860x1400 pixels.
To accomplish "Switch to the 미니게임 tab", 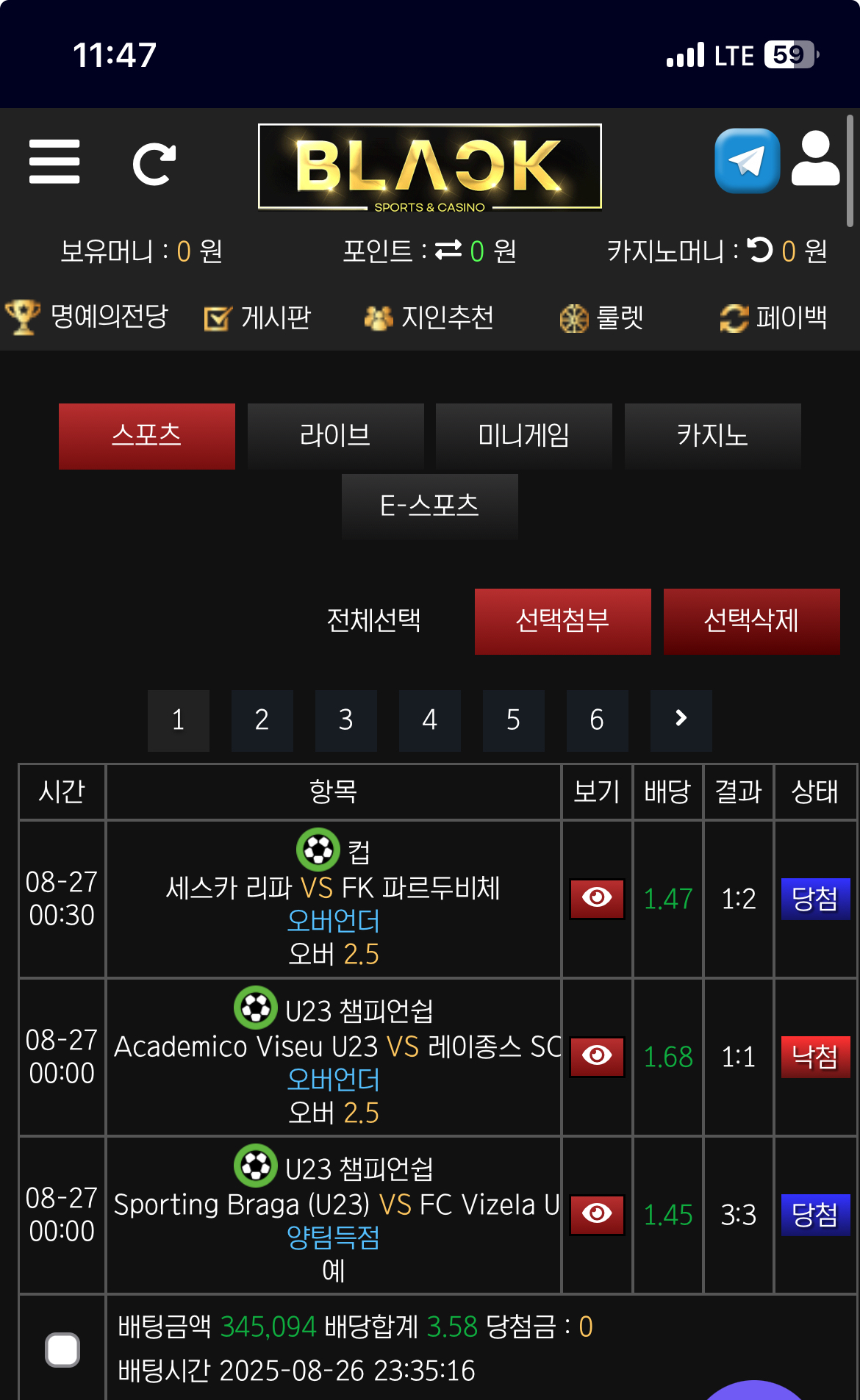I will click(523, 436).
